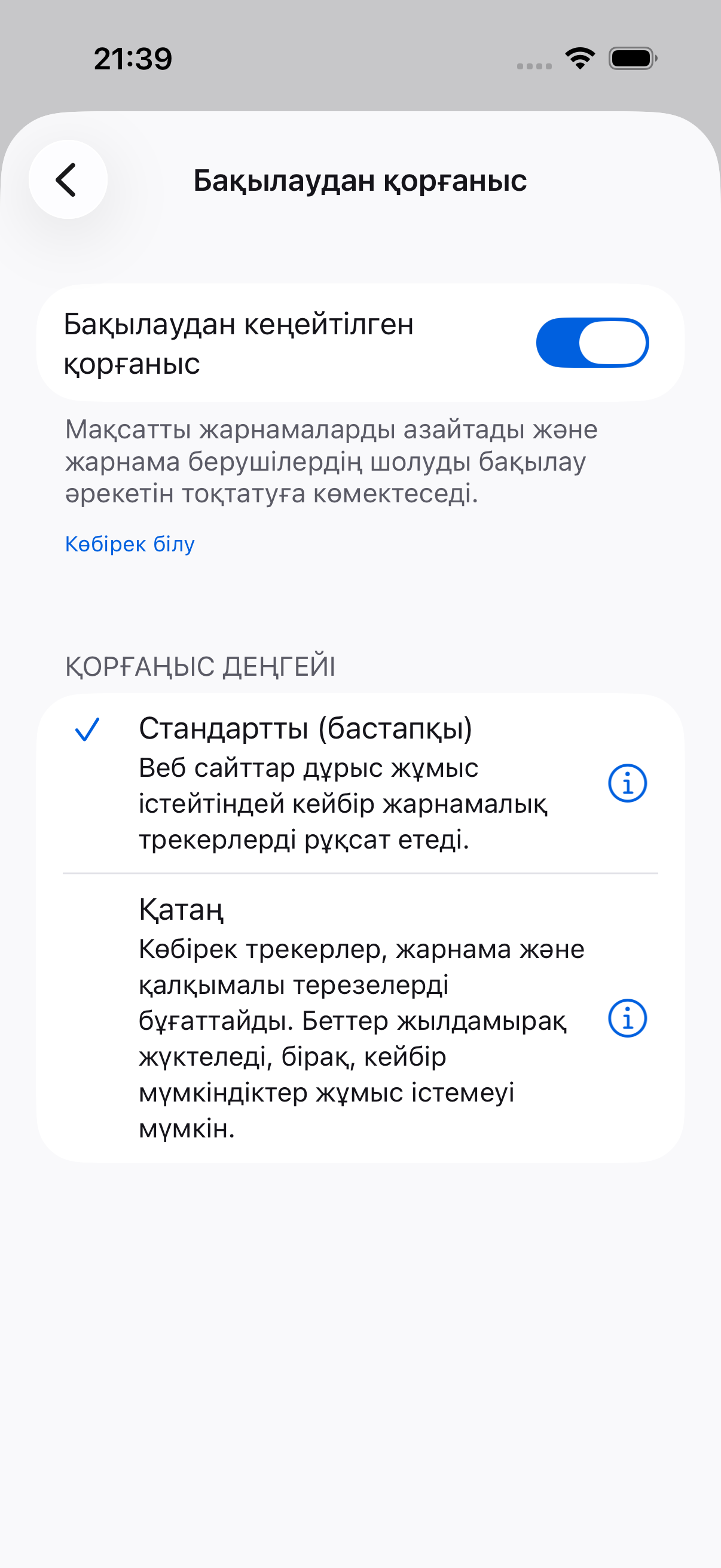Viewport: 721px width, 1568px height.
Task: Open info icon for Қатаң level
Action: coord(627,1018)
